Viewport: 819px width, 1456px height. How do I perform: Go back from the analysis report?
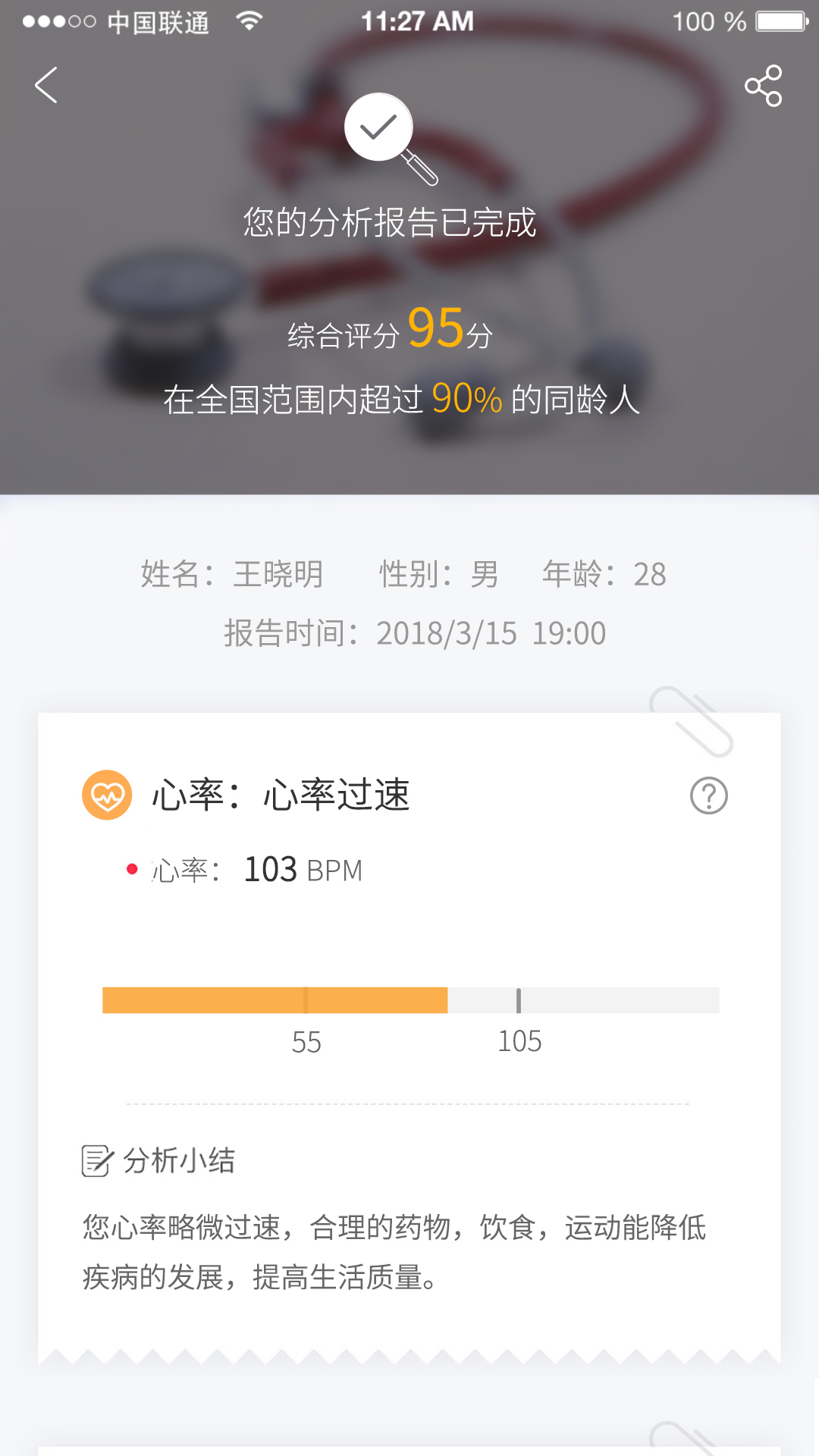pyautogui.click(x=47, y=85)
